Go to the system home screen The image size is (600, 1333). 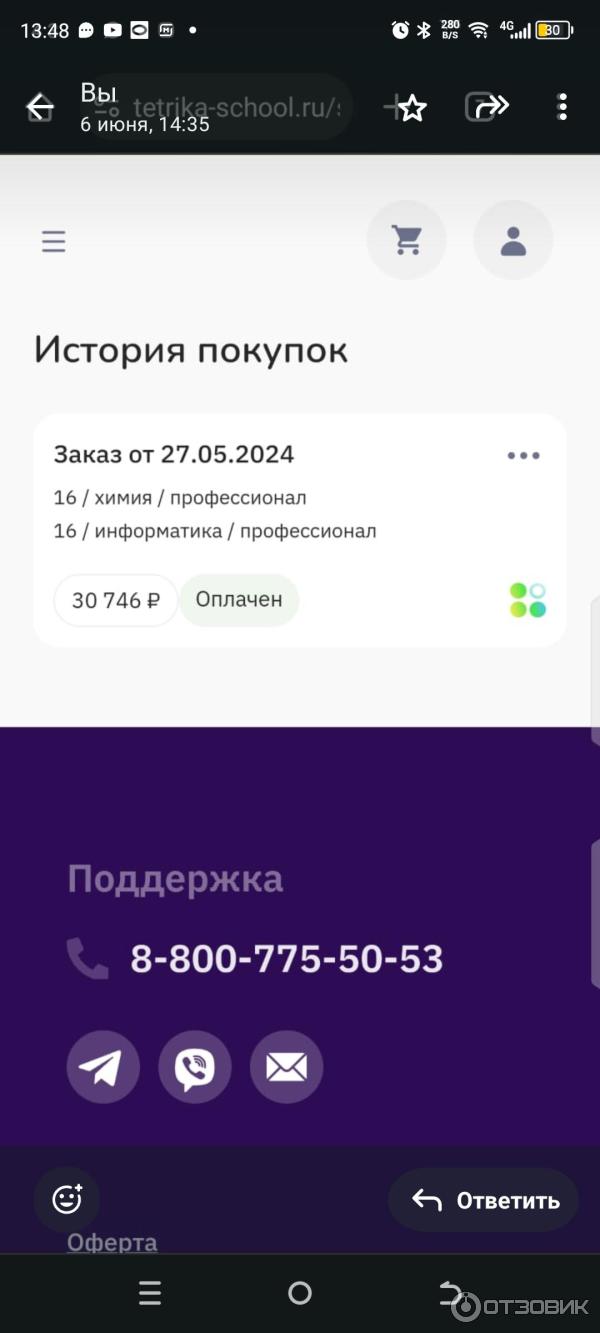300,1294
